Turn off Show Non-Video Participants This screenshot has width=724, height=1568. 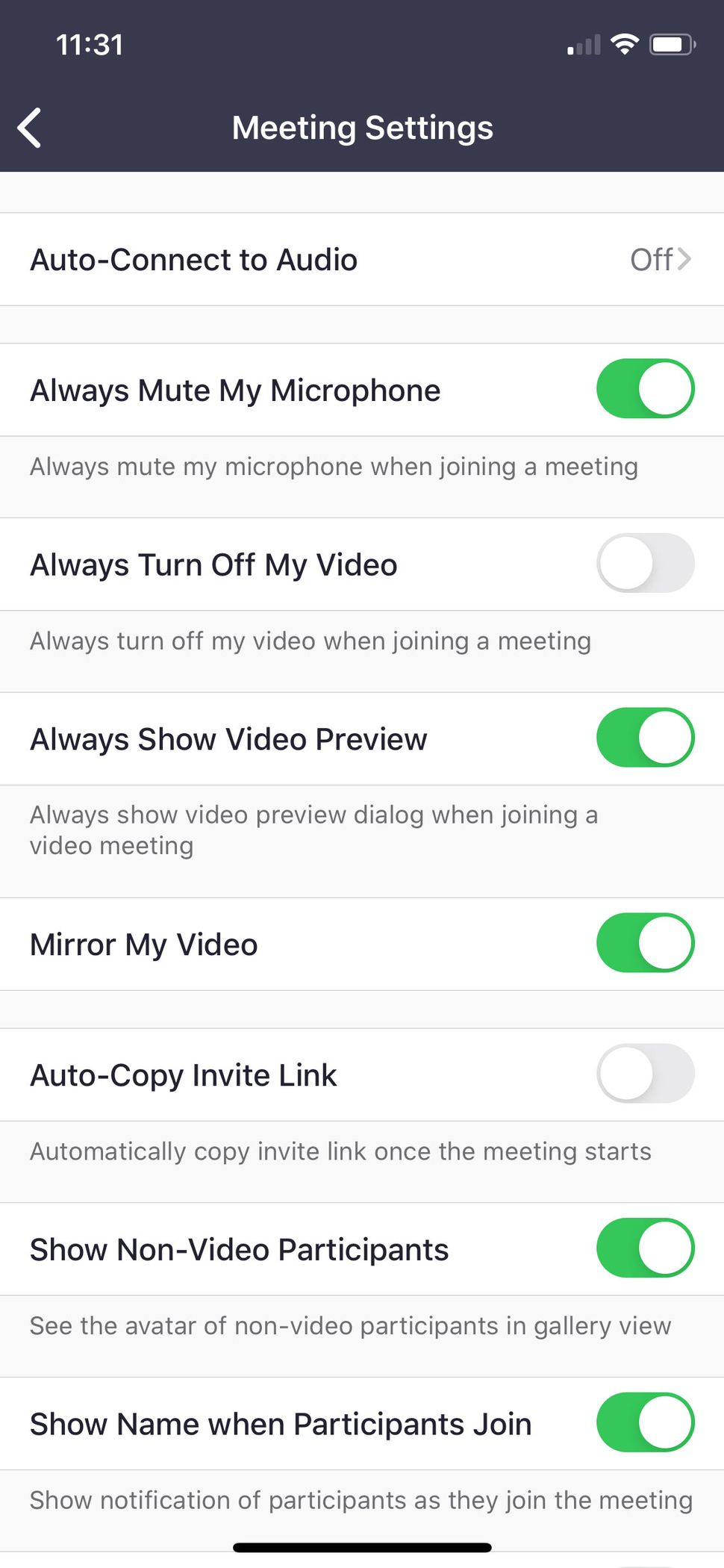coord(645,1248)
